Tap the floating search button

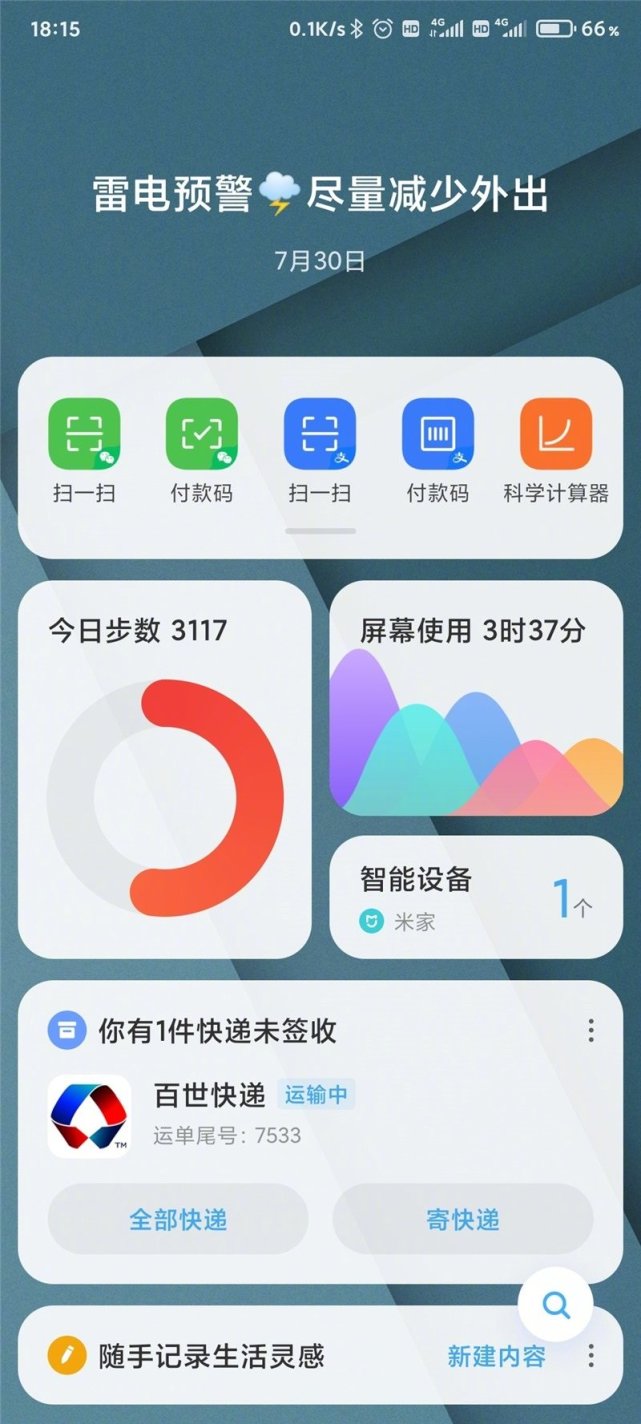556,1305
